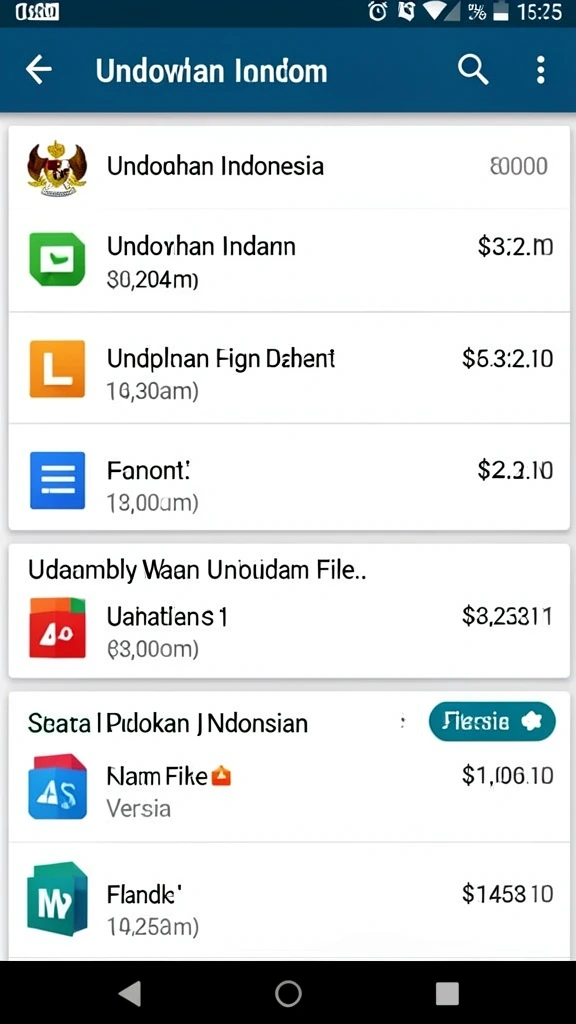Tap the Fanont file row

(289, 477)
